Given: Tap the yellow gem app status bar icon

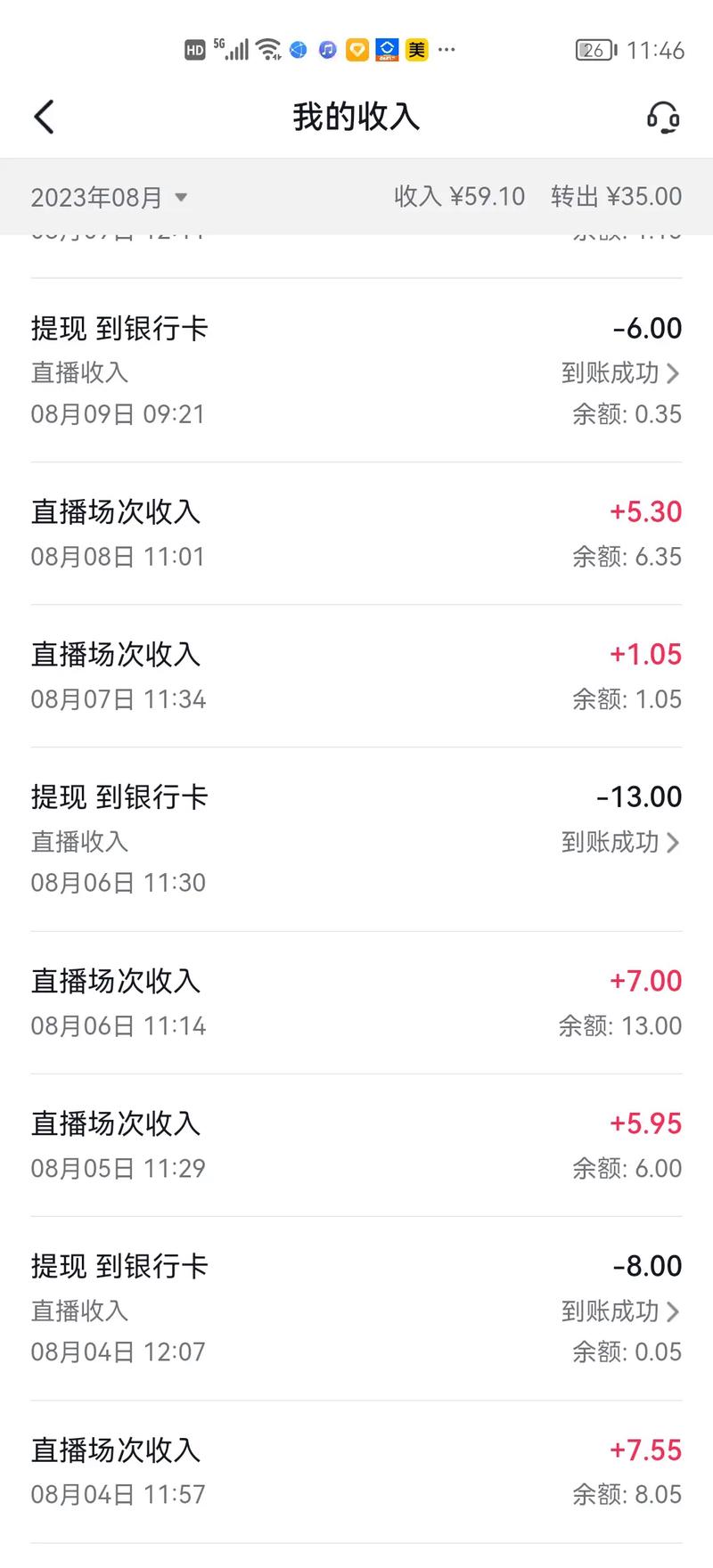Looking at the screenshot, I should pos(356,49).
